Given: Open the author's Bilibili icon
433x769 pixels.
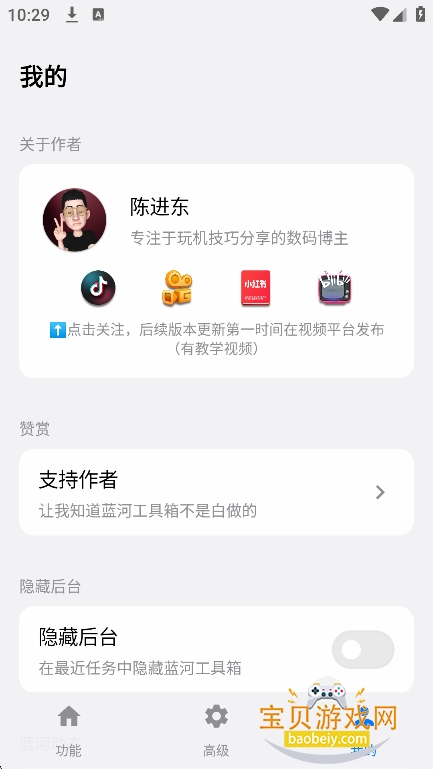Looking at the screenshot, I should pos(334,288).
